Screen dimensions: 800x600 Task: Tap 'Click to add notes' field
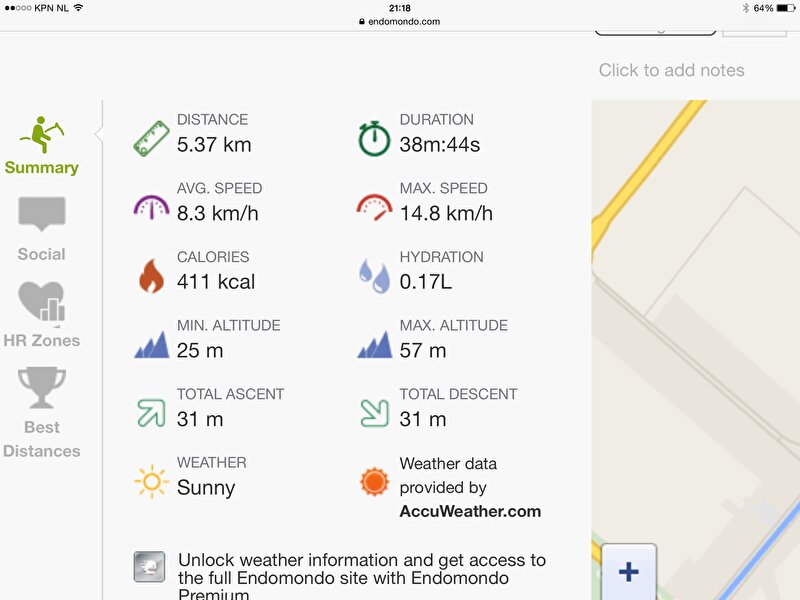(671, 70)
